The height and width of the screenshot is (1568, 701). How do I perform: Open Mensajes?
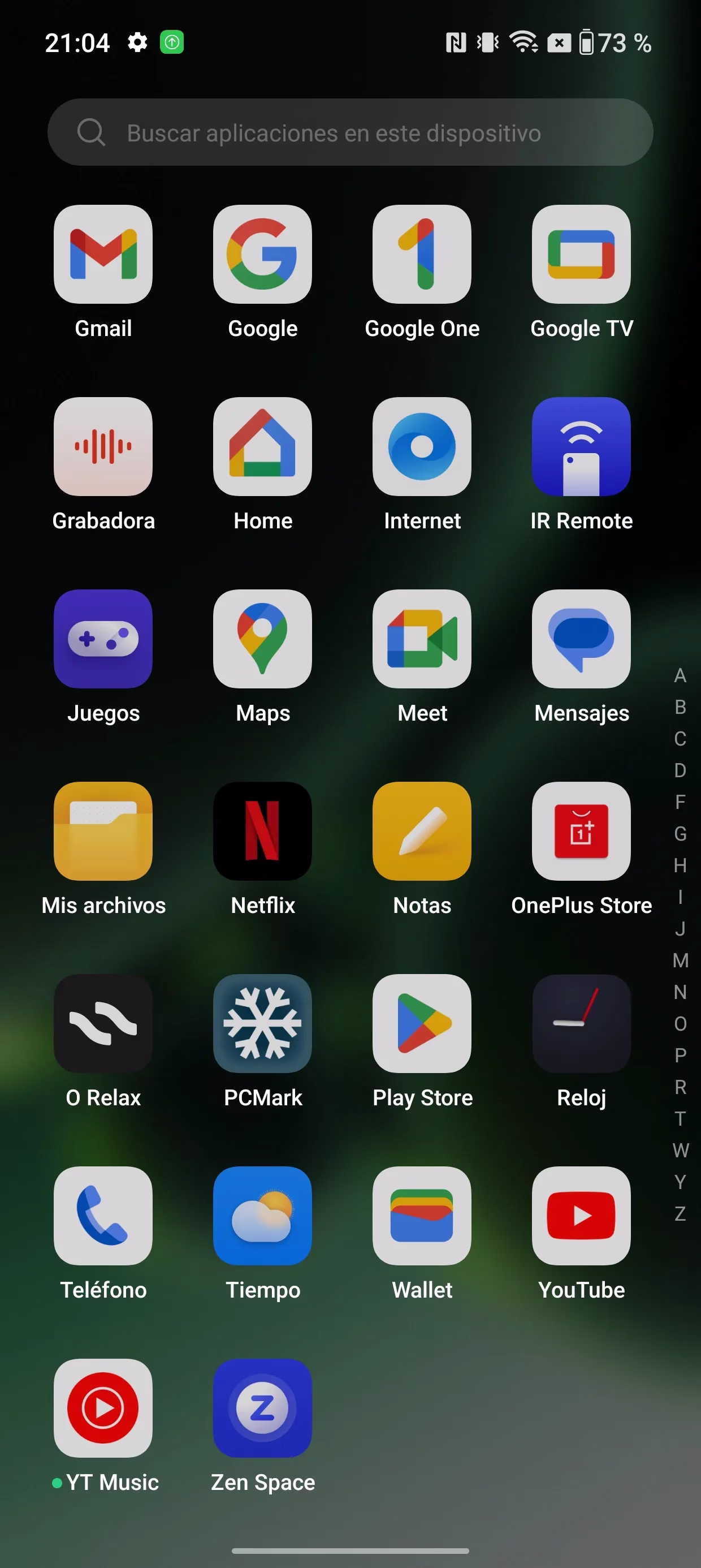[x=581, y=639]
